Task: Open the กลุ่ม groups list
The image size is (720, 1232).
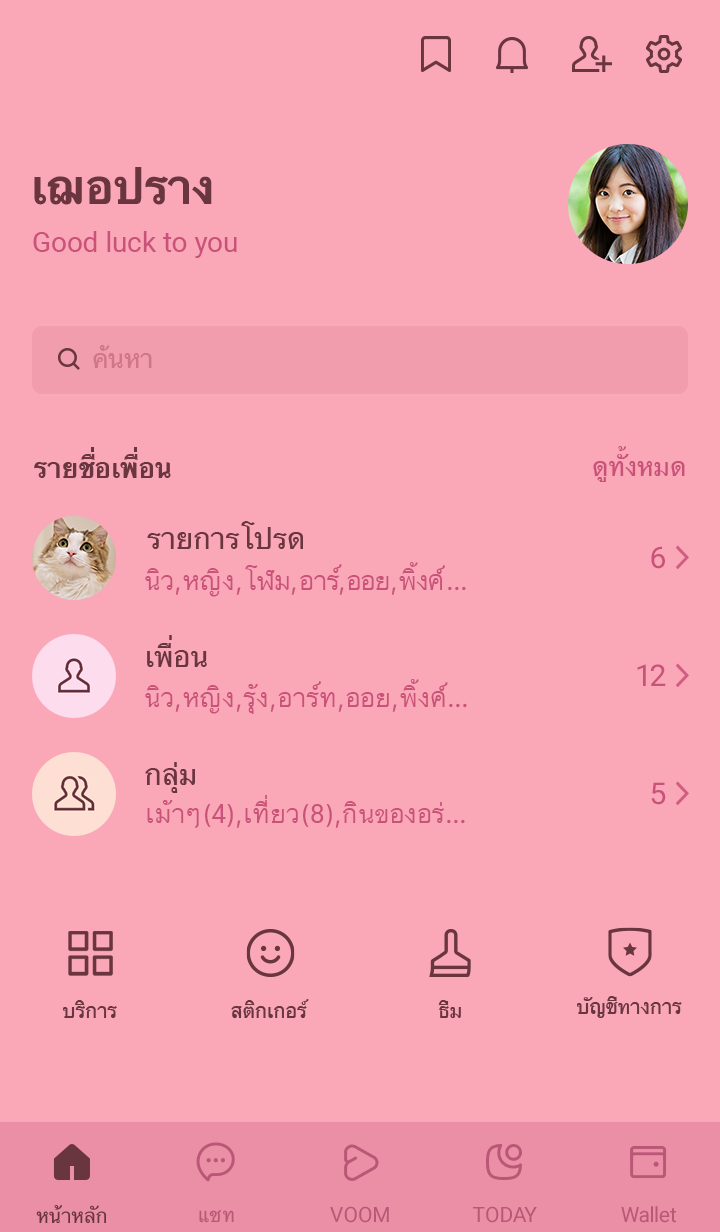Action: click(360, 794)
